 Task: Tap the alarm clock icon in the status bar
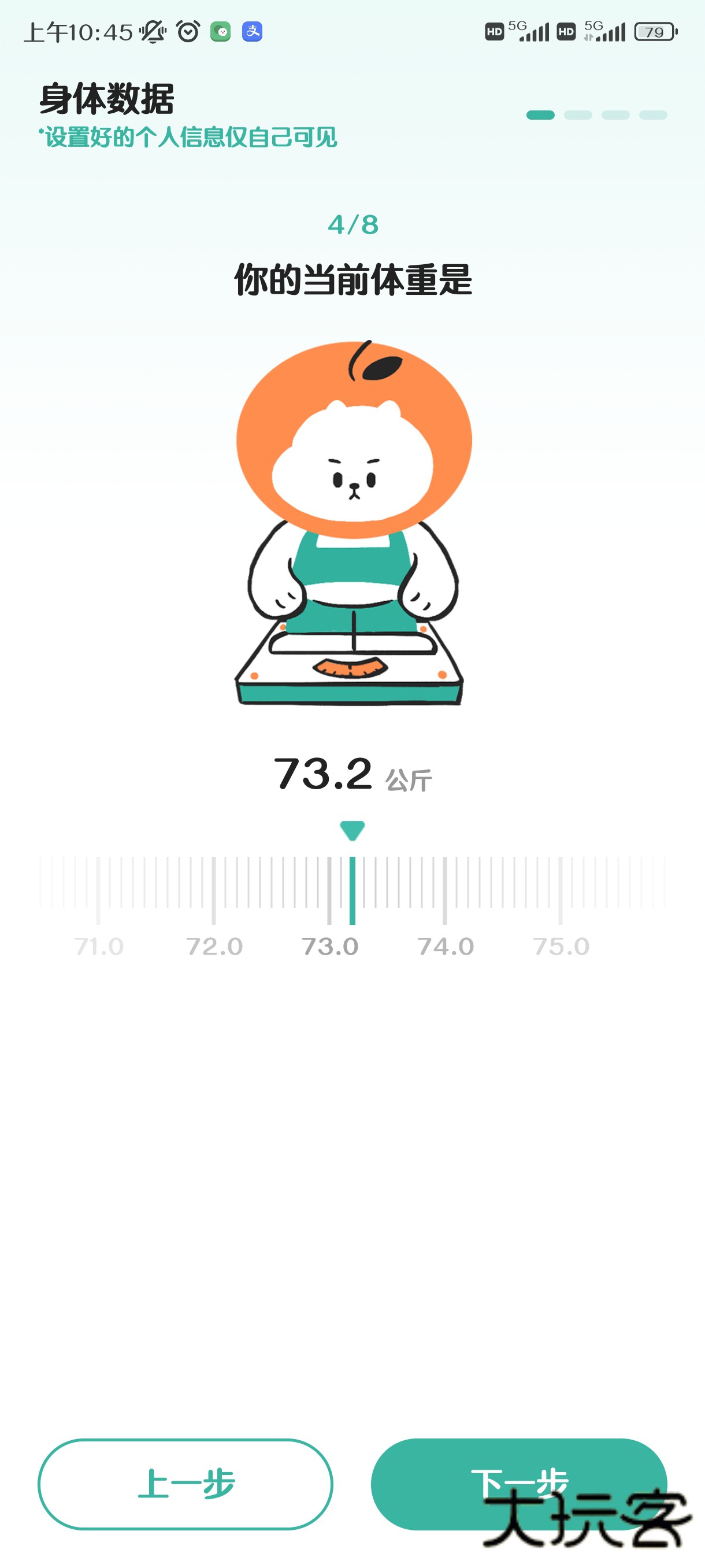point(187,32)
